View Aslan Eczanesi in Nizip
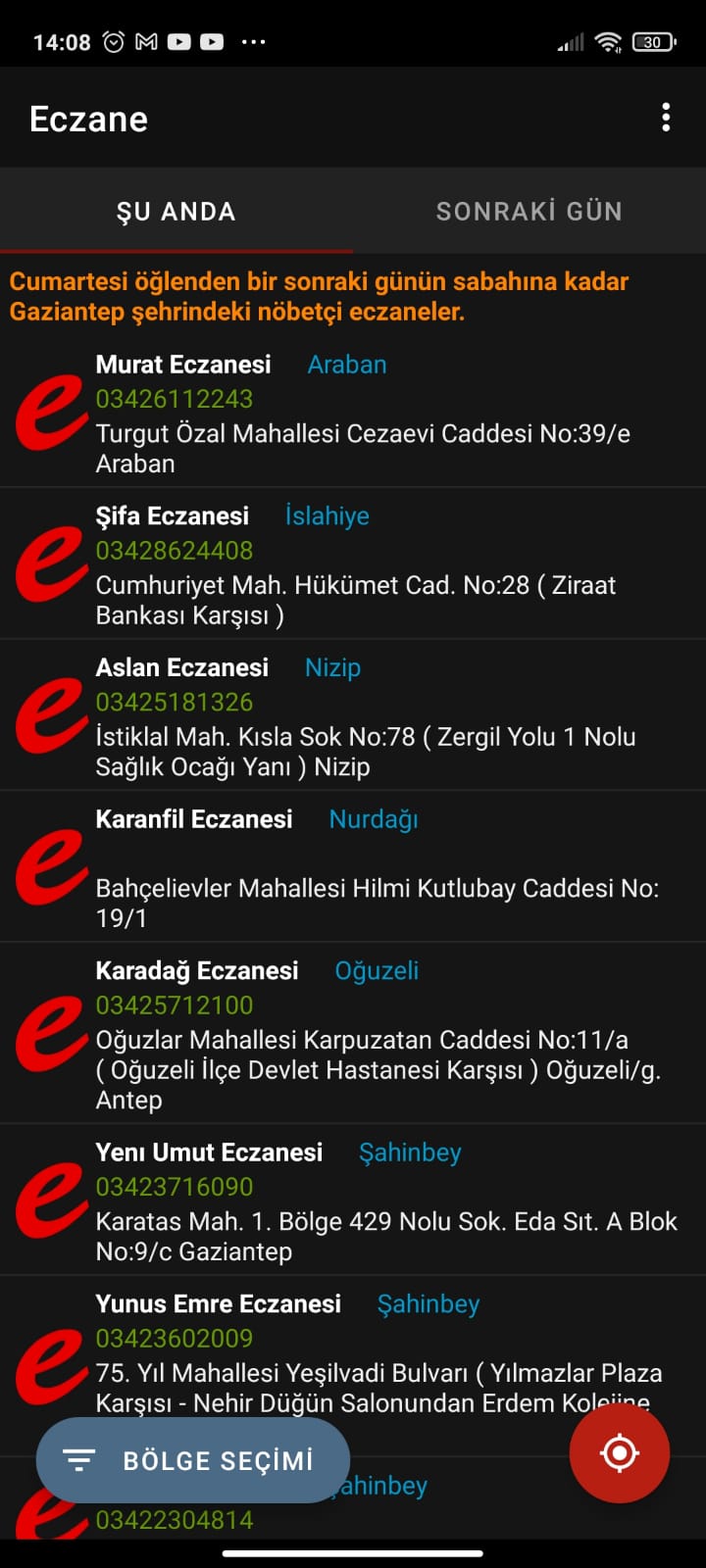706x1568 pixels. point(353,715)
